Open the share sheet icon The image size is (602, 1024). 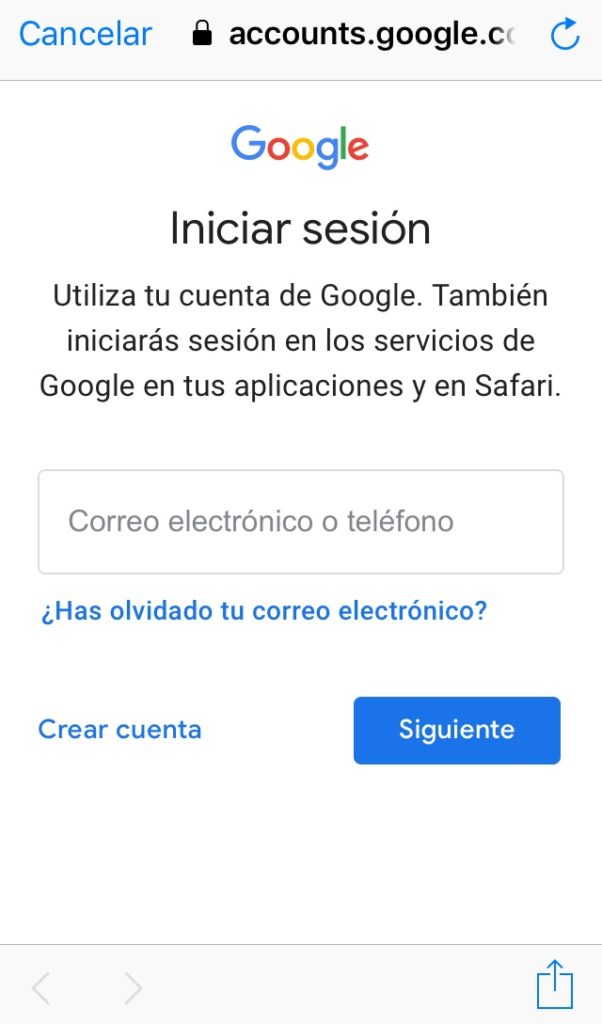pos(554,985)
